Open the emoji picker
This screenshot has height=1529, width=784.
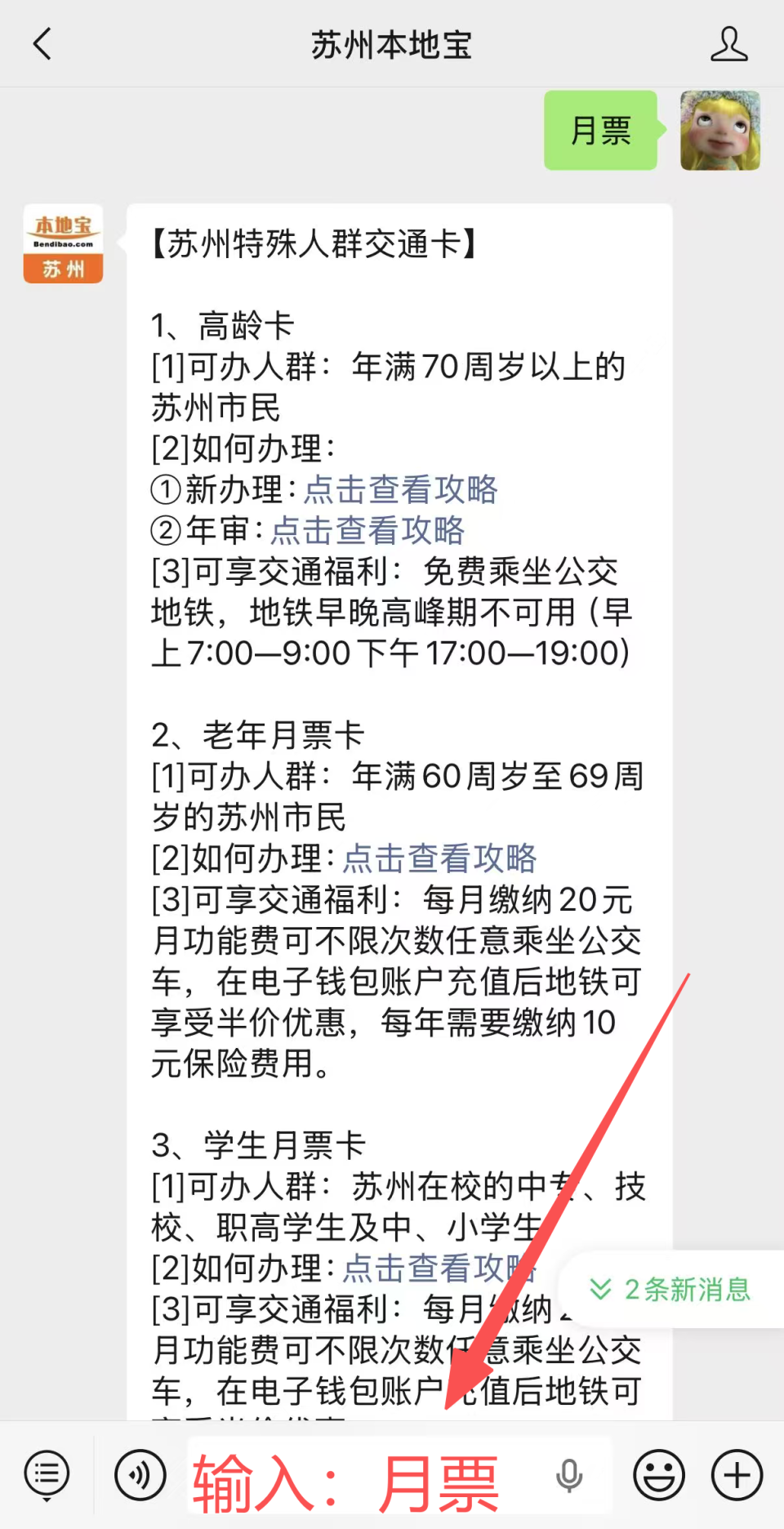pyautogui.click(x=658, y=1474)
